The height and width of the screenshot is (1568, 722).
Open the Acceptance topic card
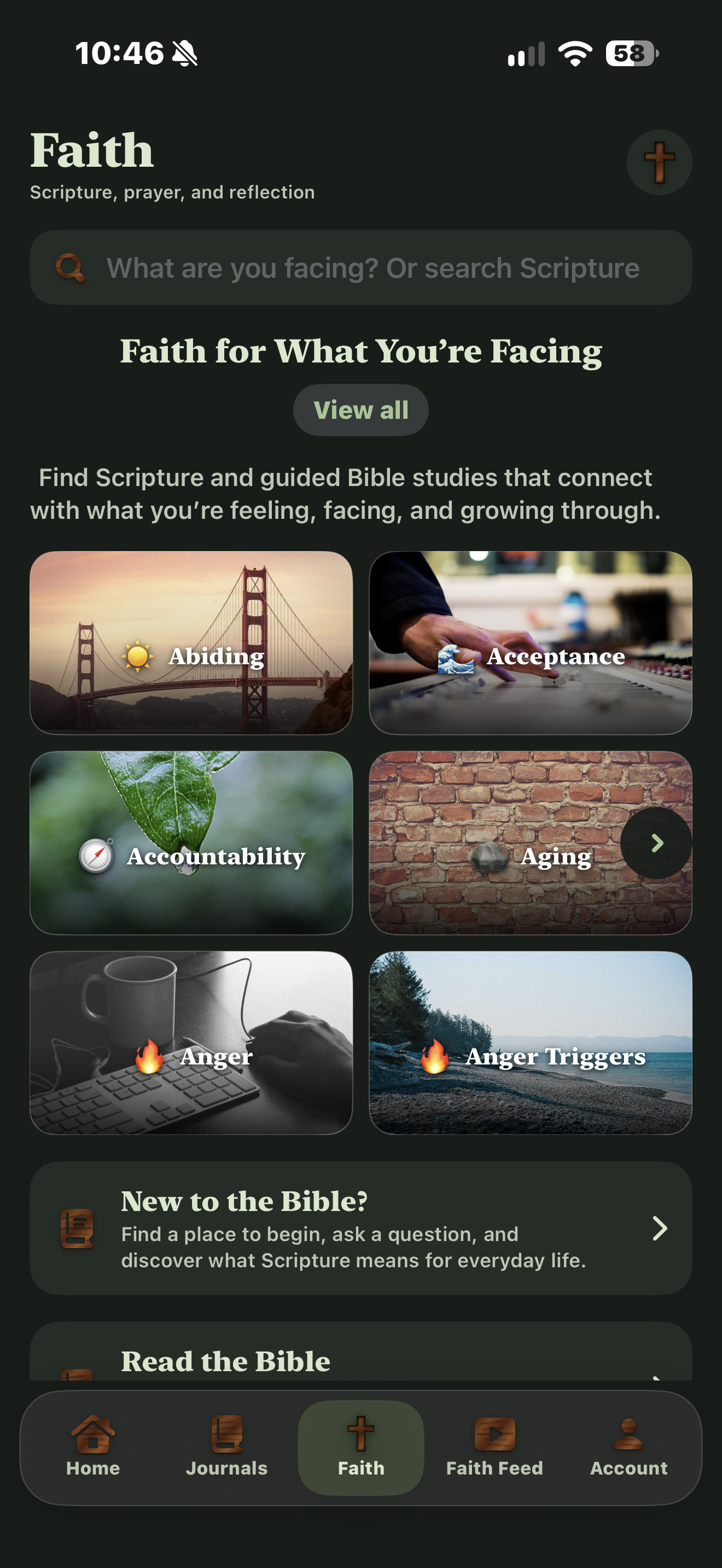pos(531,643)
